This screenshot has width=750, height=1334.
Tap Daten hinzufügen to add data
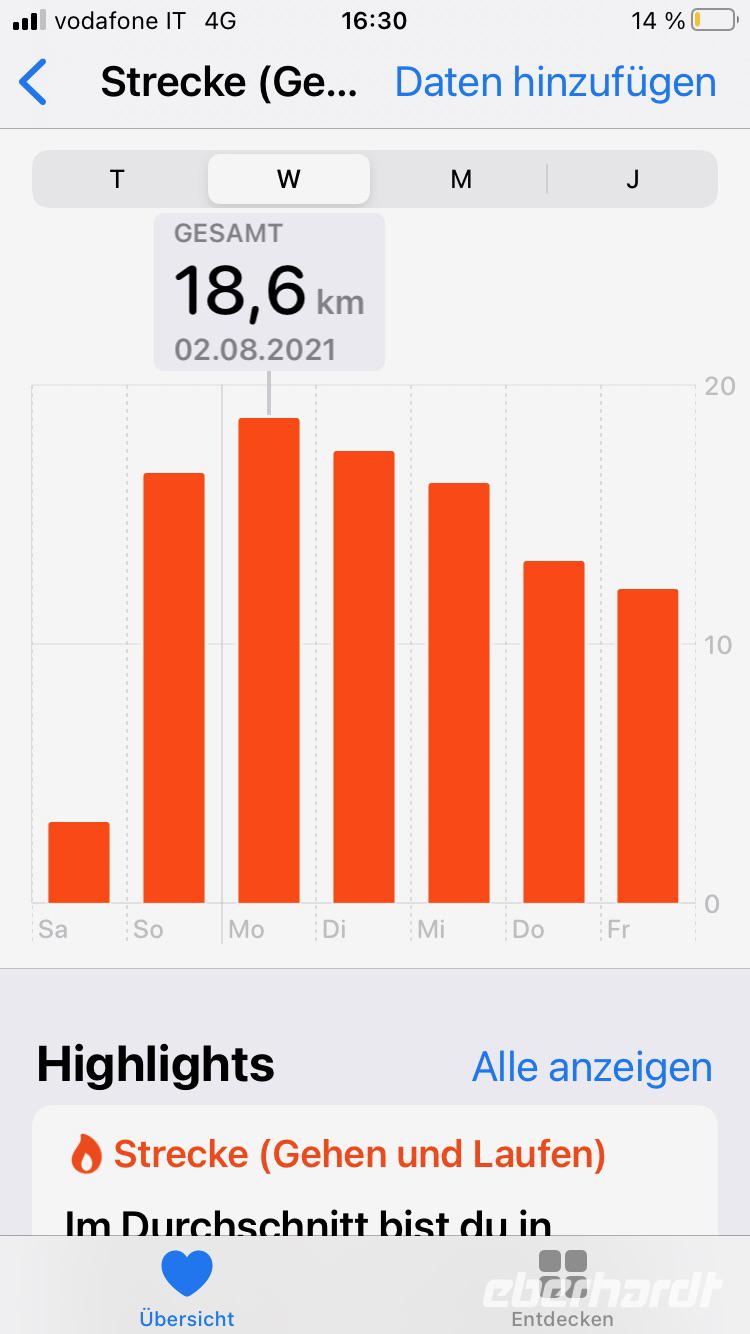tap(555, 82)
